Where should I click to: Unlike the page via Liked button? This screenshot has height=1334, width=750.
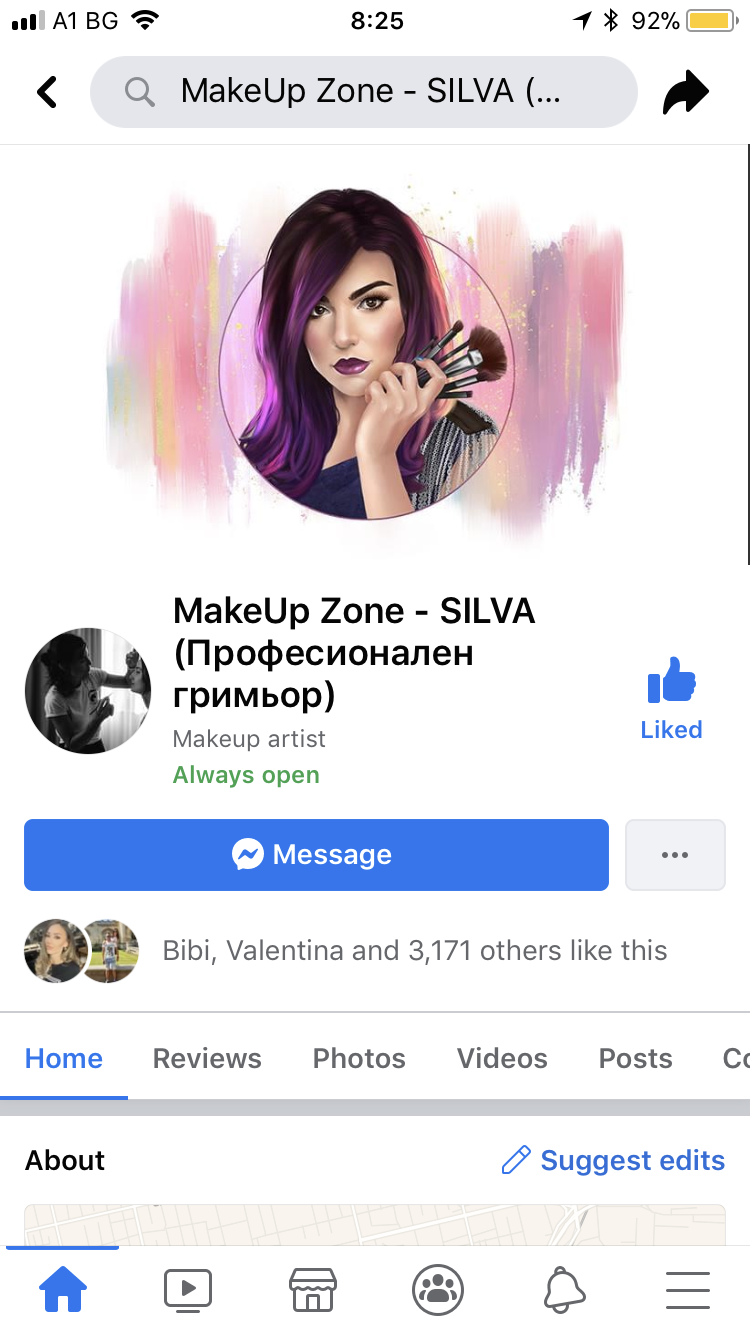[671, 698]
